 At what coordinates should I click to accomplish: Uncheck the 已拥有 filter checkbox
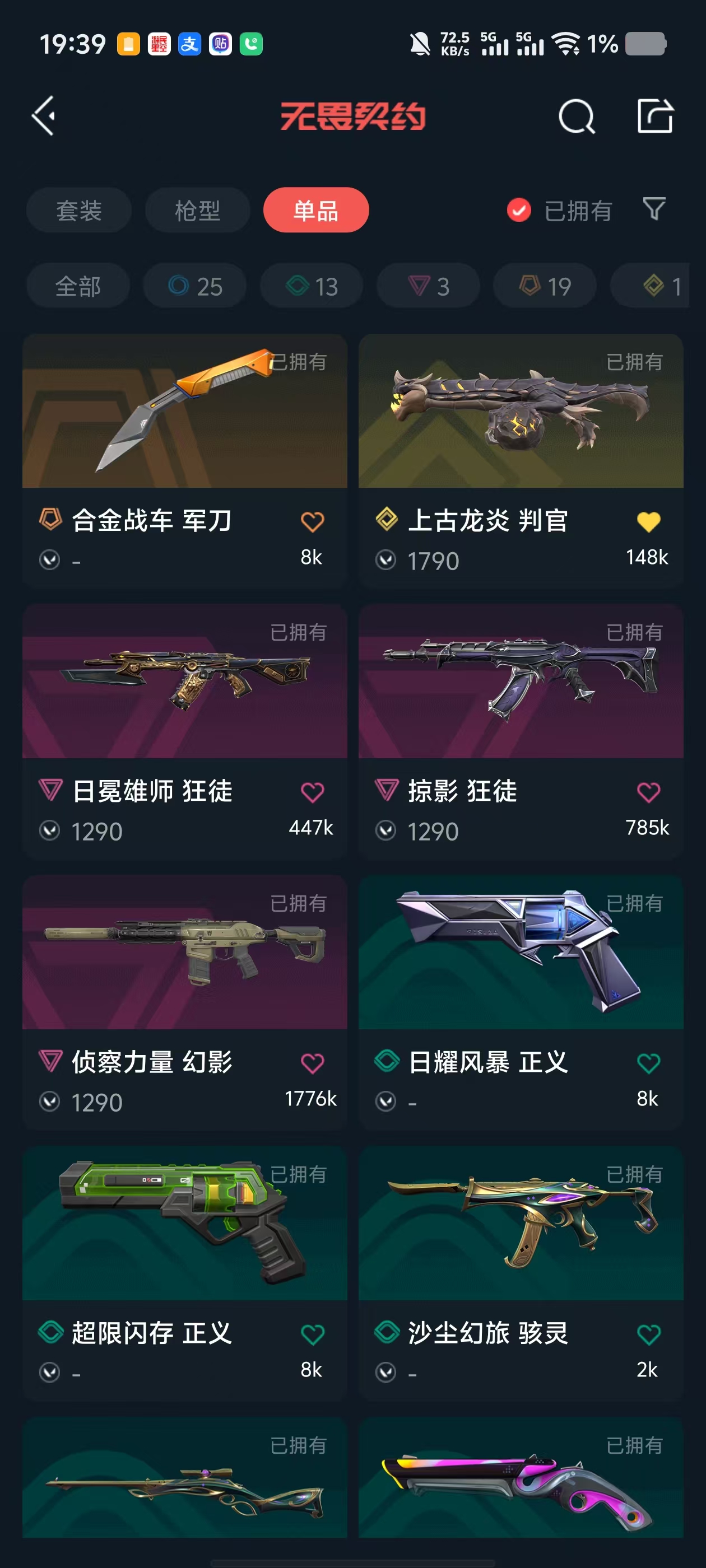(x=519, y=211)
